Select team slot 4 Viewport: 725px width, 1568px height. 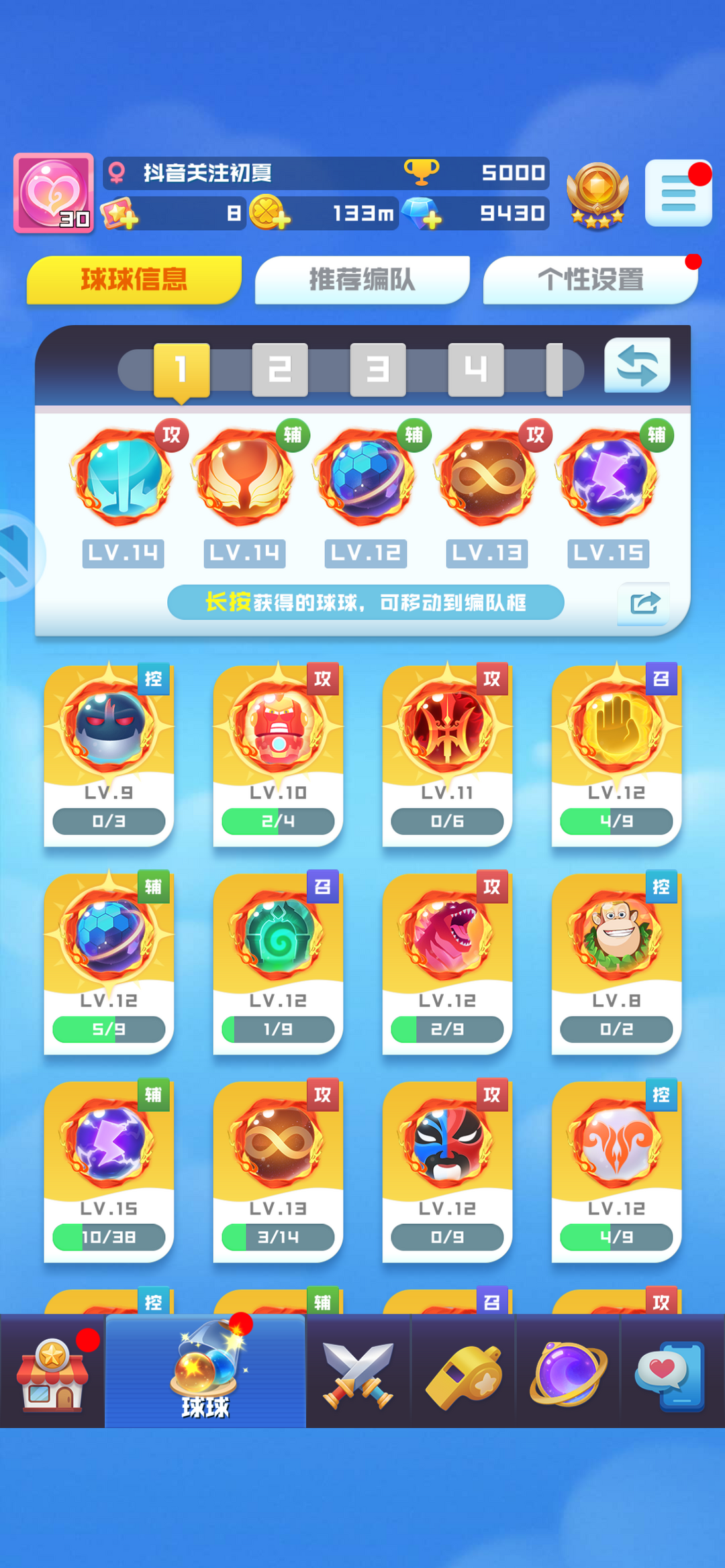click(x=476, y=370)
